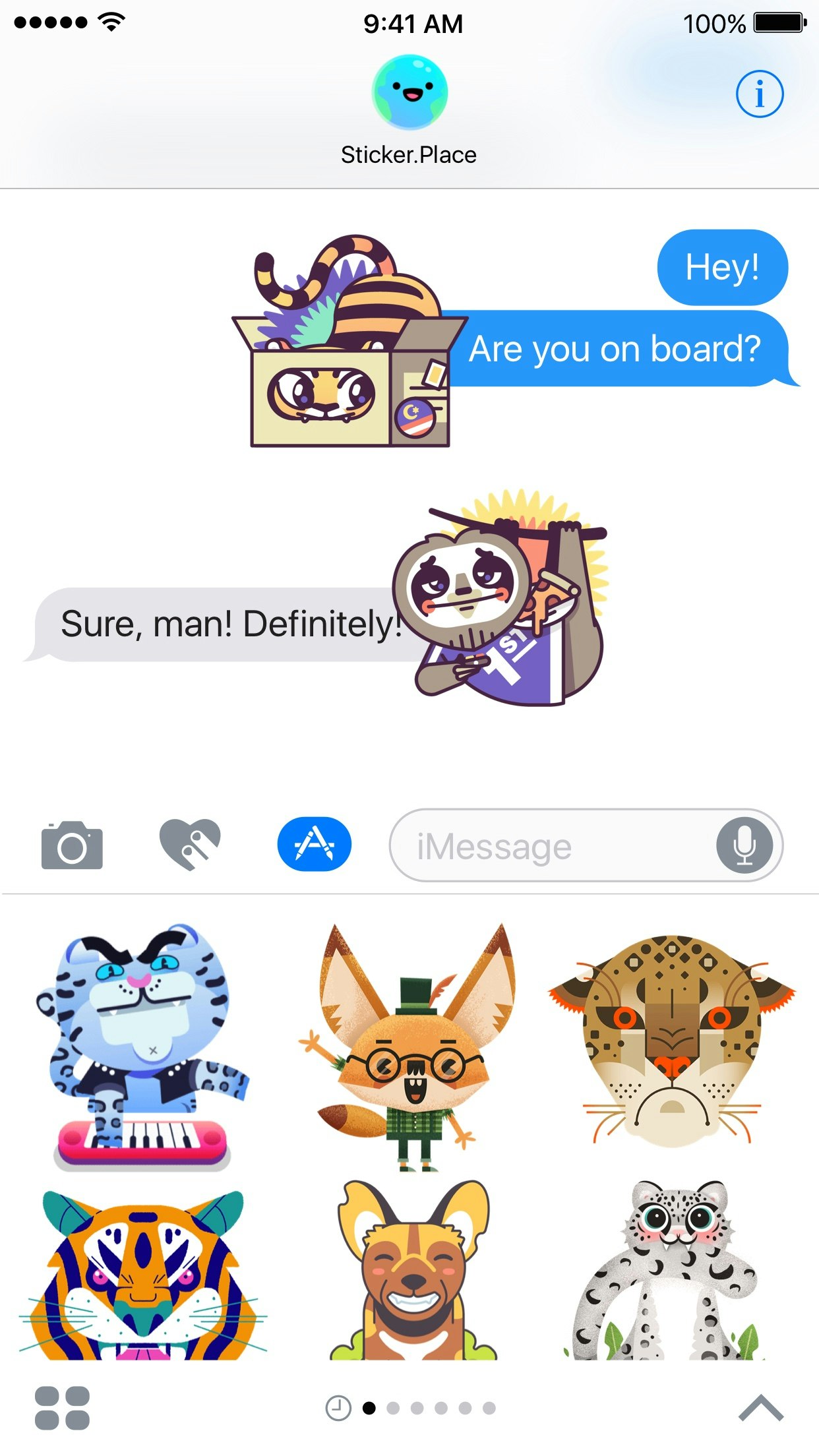Viewport: 819px width, 1456px height.
Task: Tap the blue bubble saying Hey!
Action: point(721,267)
